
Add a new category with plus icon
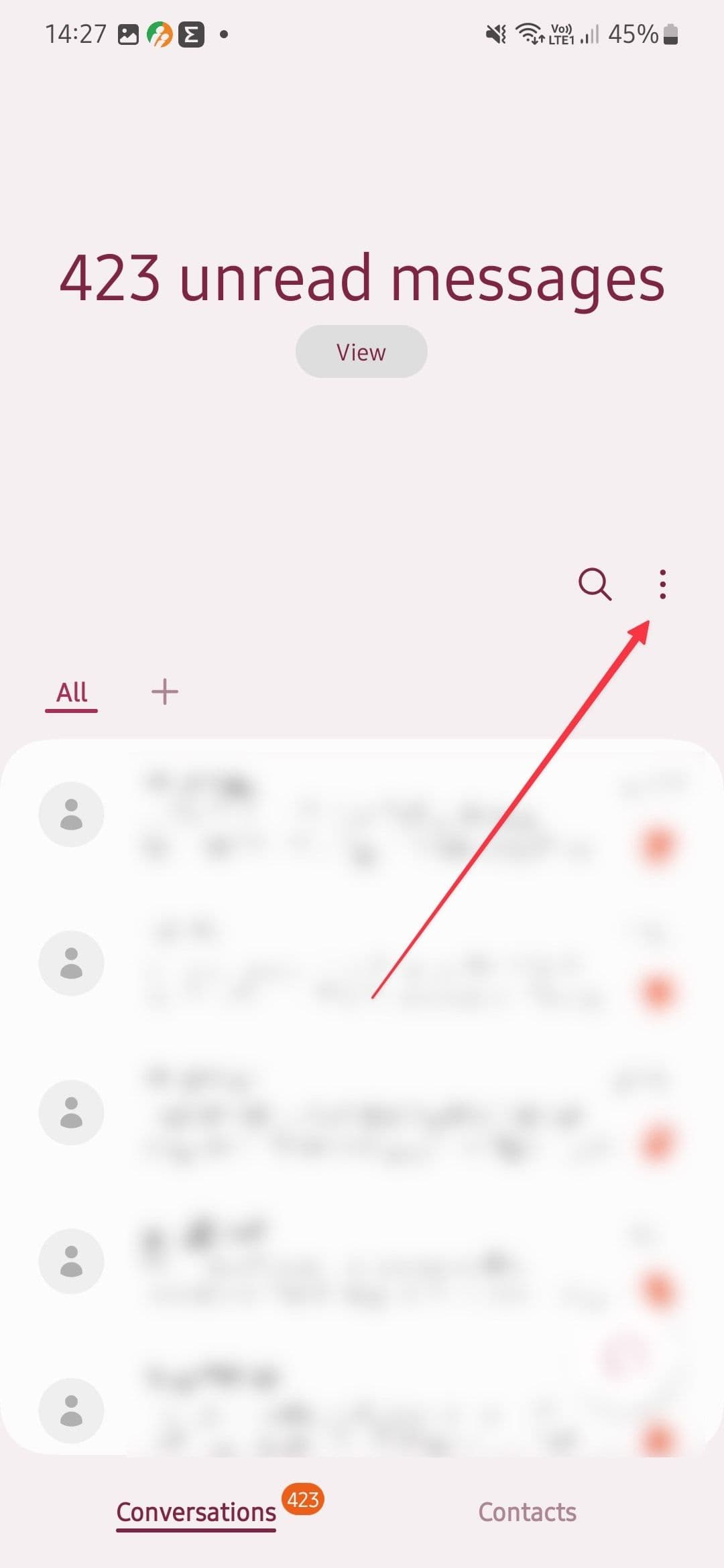[165, 692]
